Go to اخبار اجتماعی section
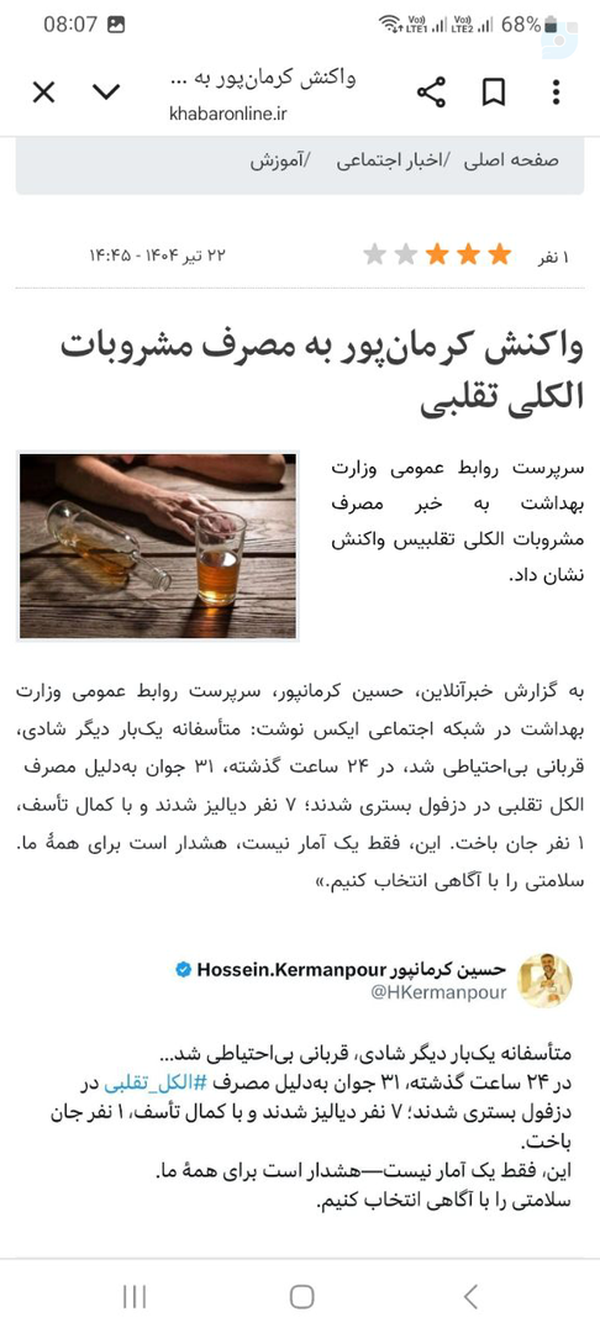 [392, 160]
